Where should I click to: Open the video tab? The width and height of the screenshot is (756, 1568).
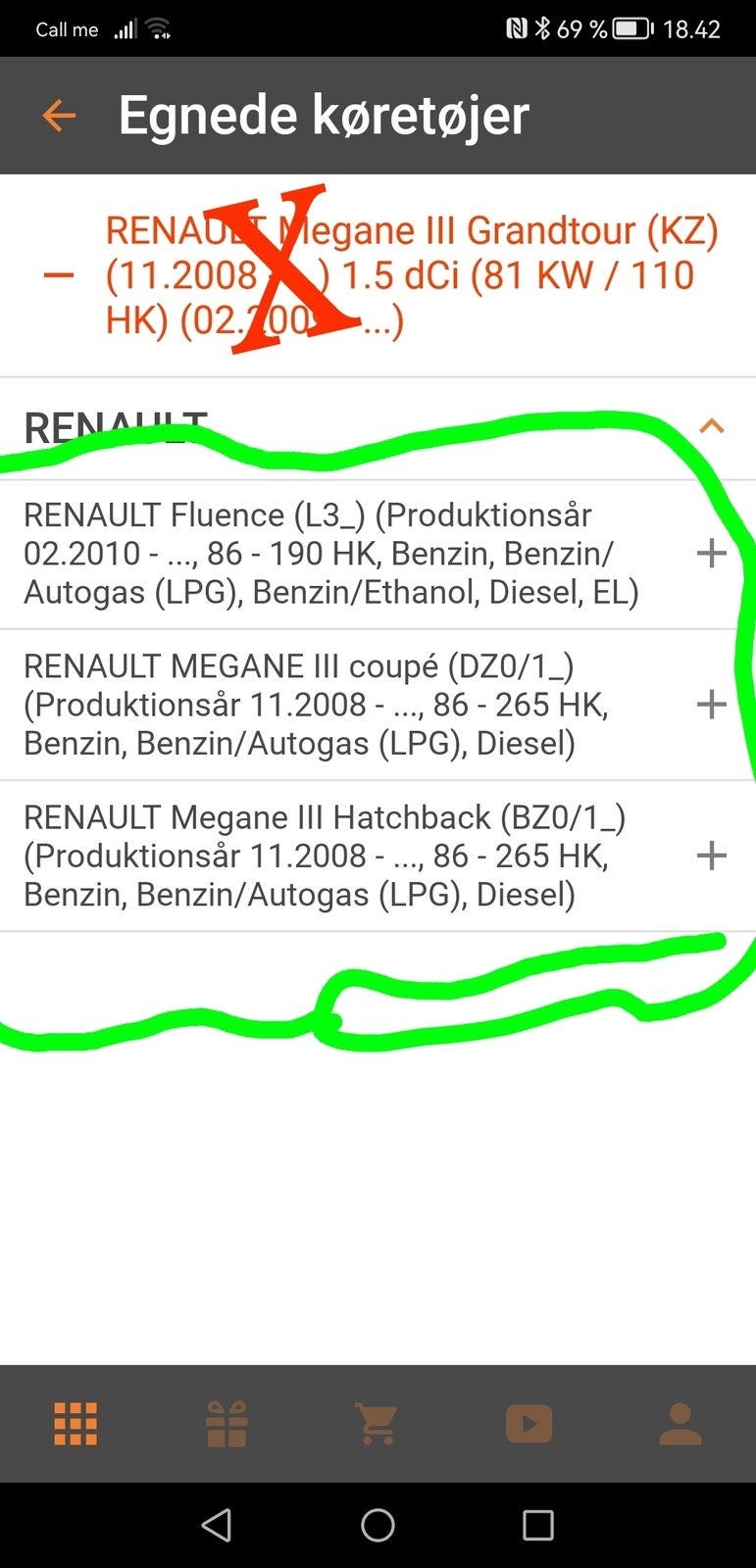click(529, 1424)
